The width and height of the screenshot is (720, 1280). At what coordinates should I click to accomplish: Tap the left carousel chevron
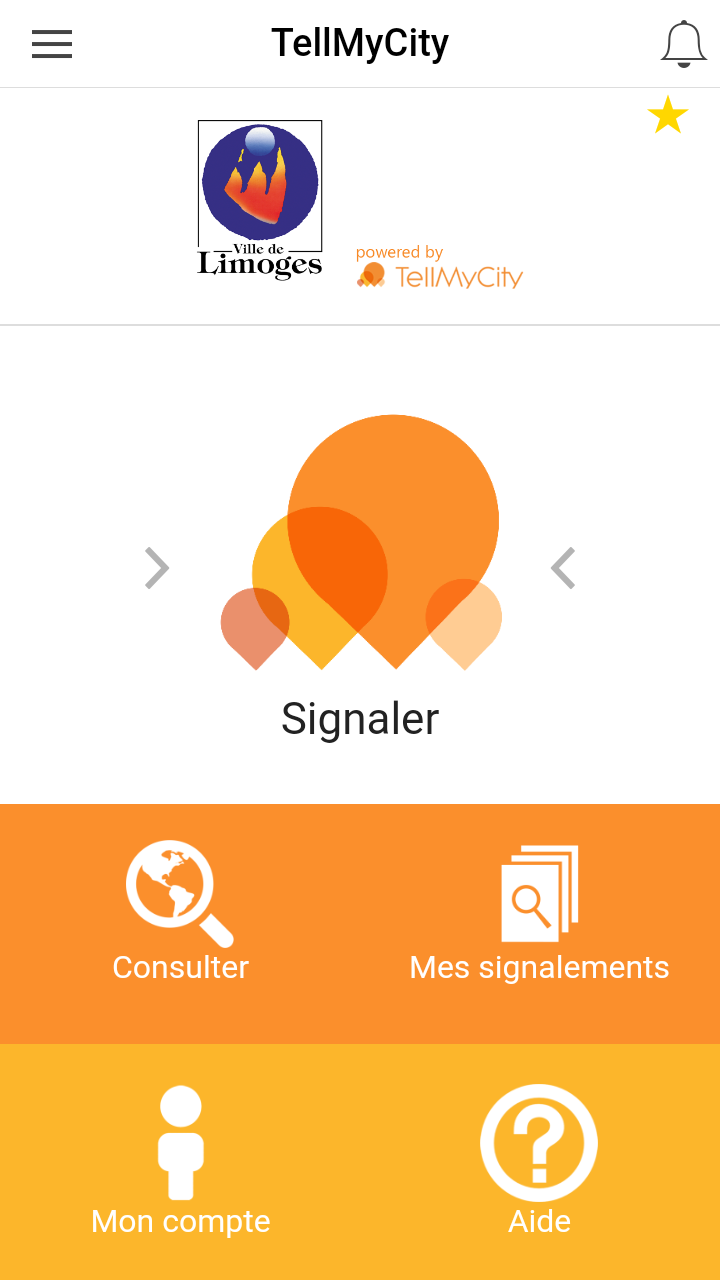(x=157, y=568)
